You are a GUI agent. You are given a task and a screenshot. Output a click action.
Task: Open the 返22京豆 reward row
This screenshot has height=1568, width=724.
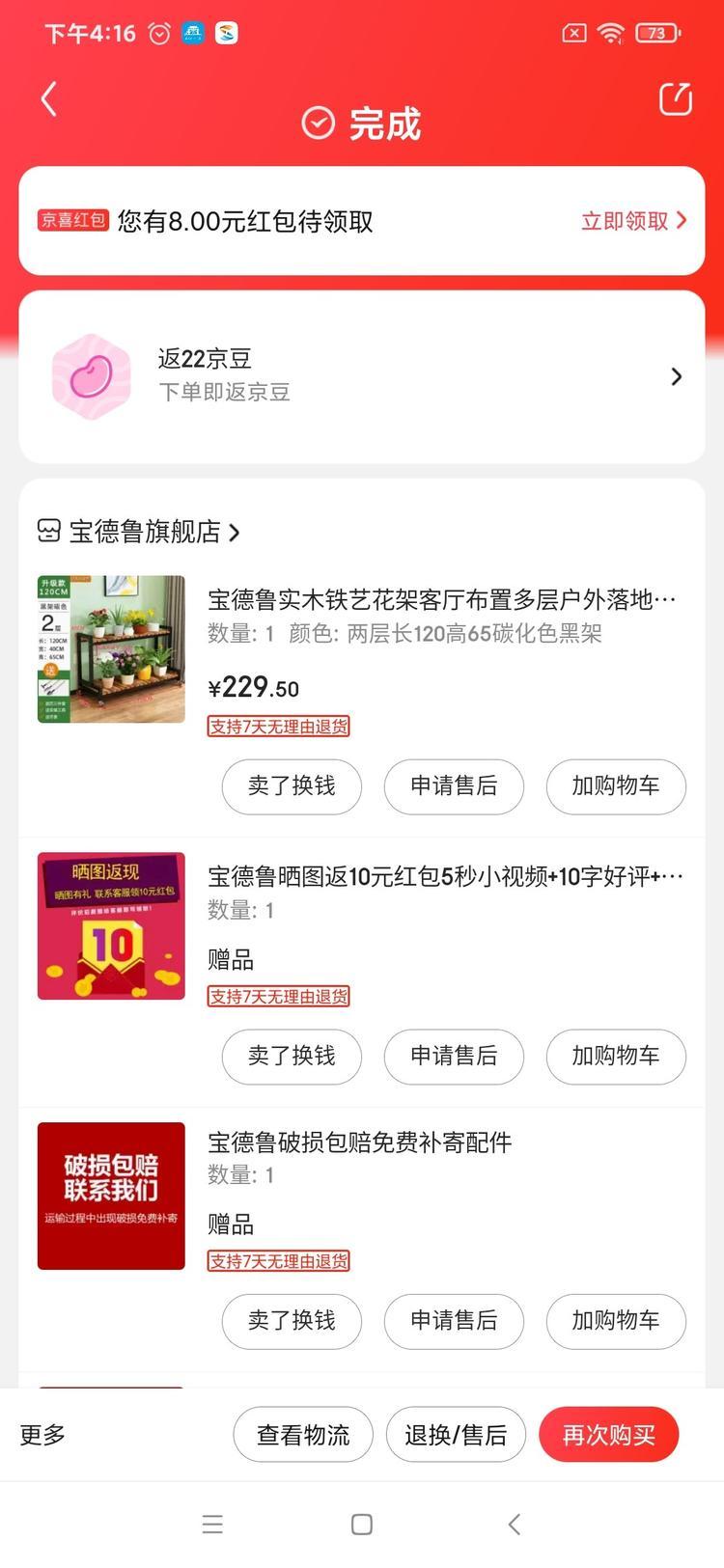point(362,376)
